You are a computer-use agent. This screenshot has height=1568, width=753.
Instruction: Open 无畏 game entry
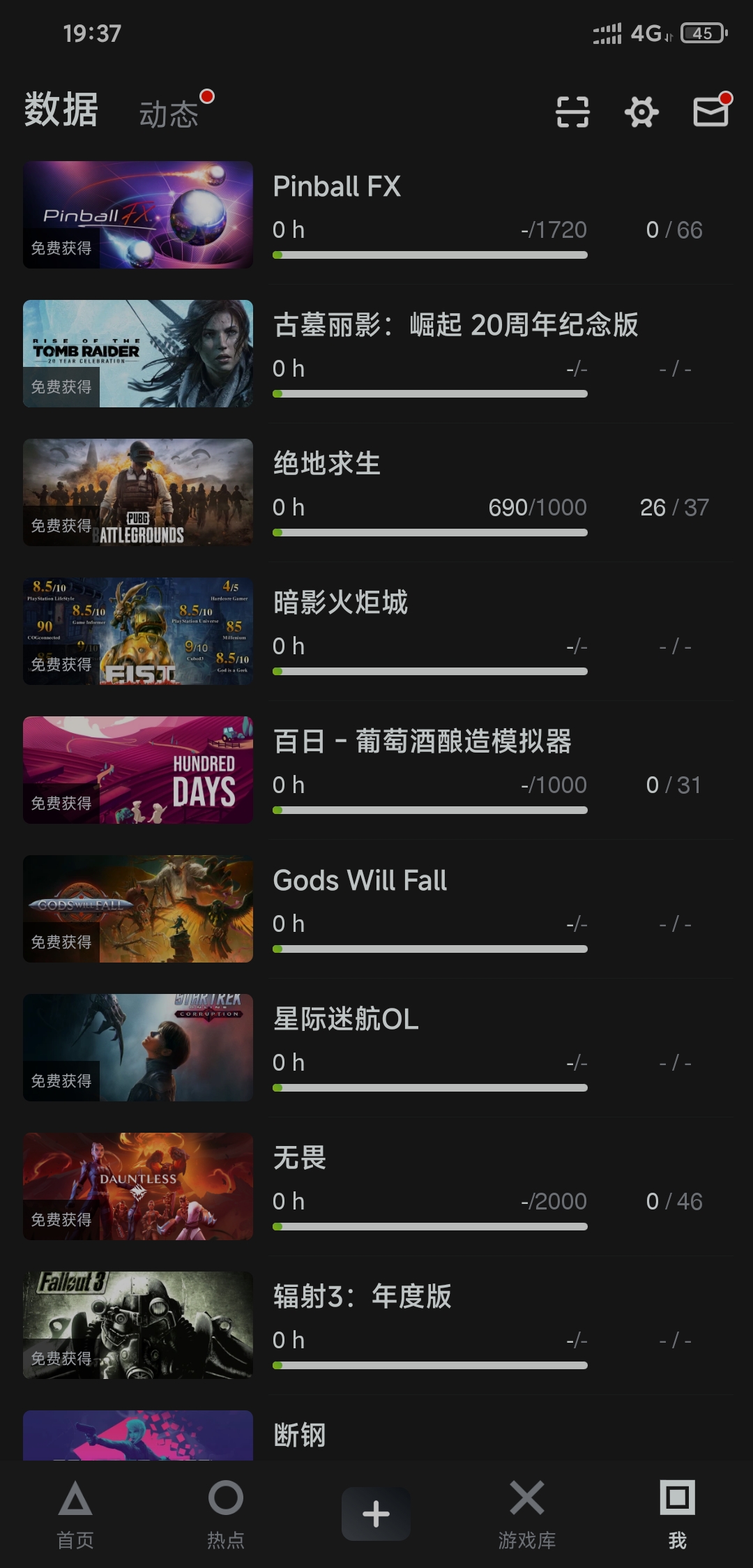click(x=376, y=1186)
